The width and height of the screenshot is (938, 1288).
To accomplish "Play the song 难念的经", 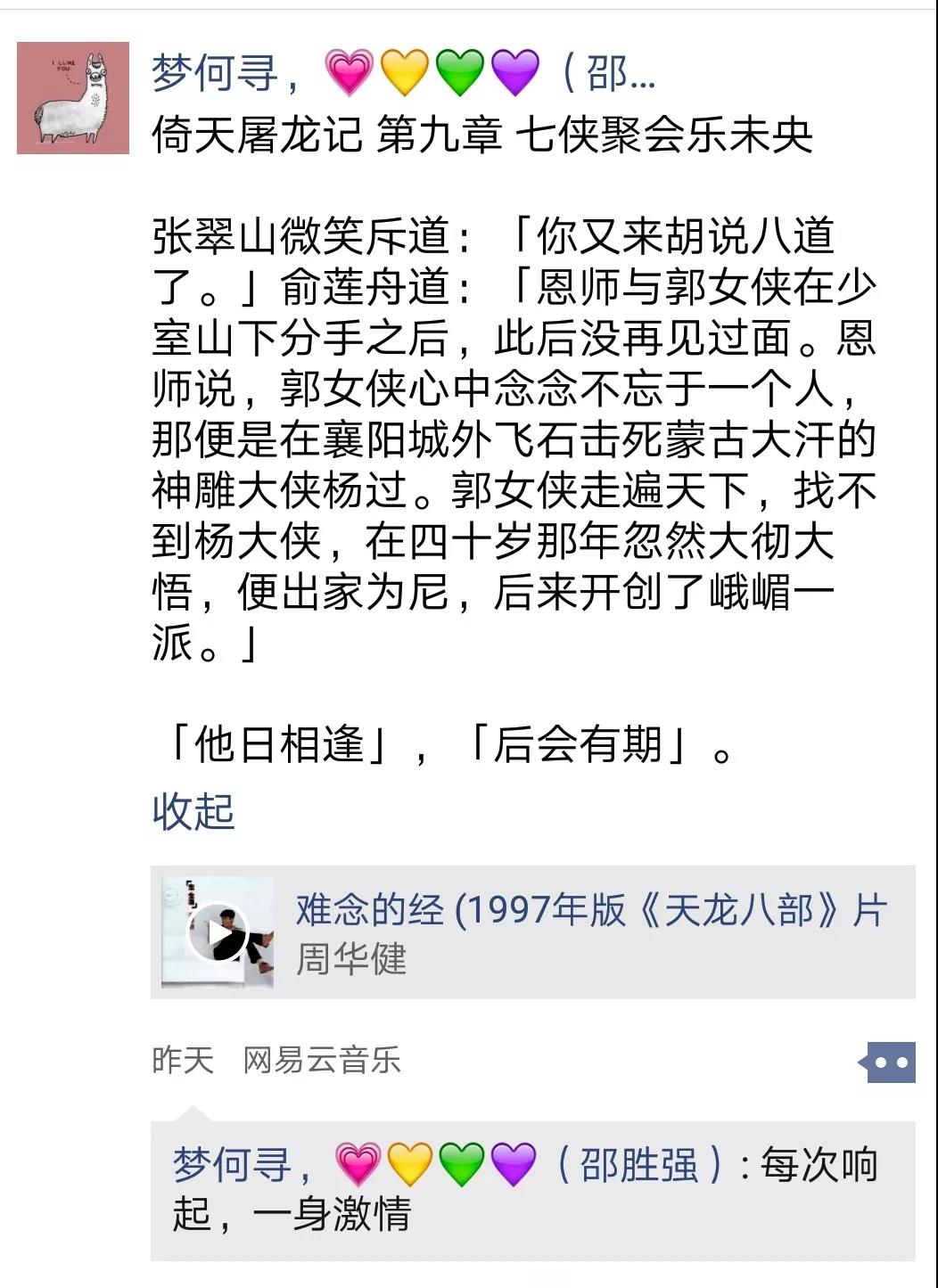I will click(x=216, y=932).
